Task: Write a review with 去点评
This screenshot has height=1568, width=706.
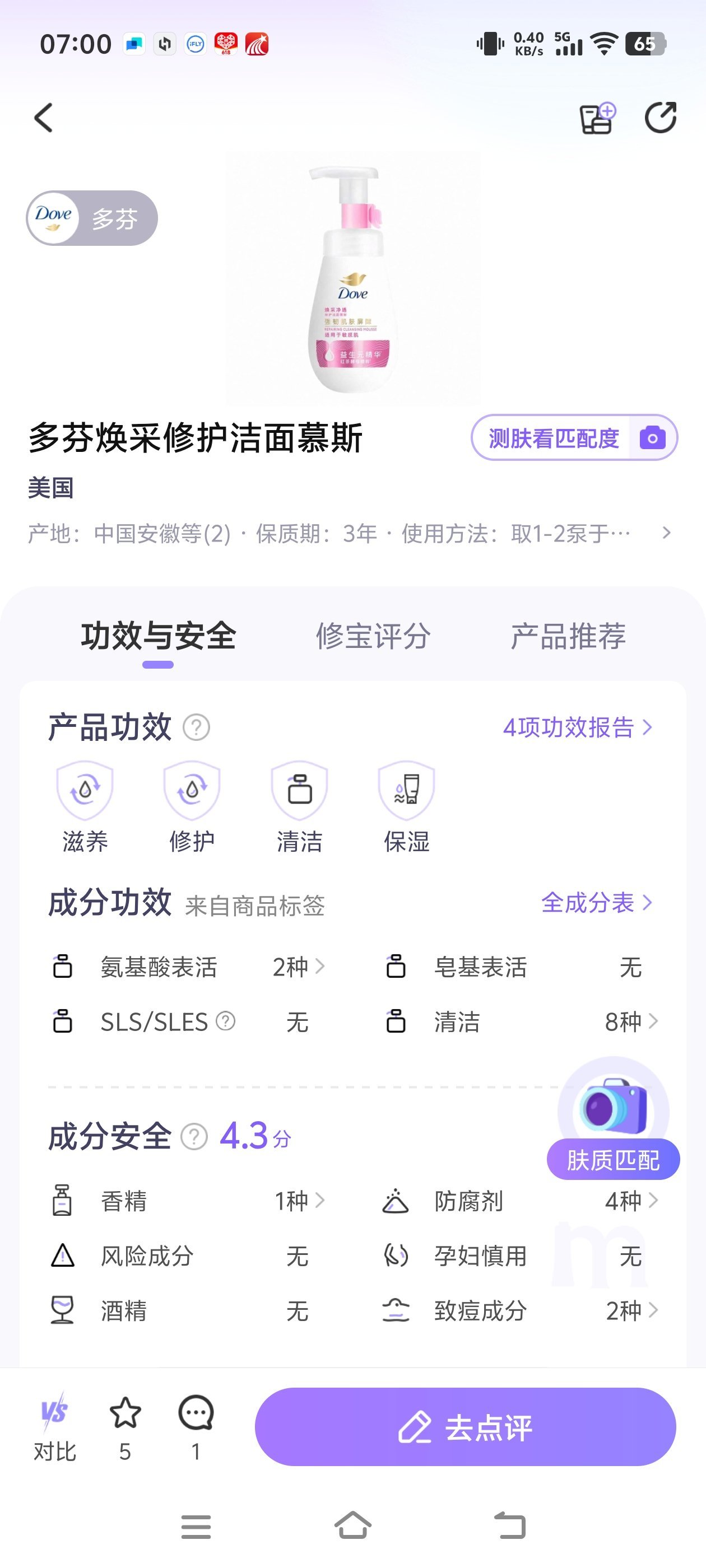Action: click(x=465, y=1426)
